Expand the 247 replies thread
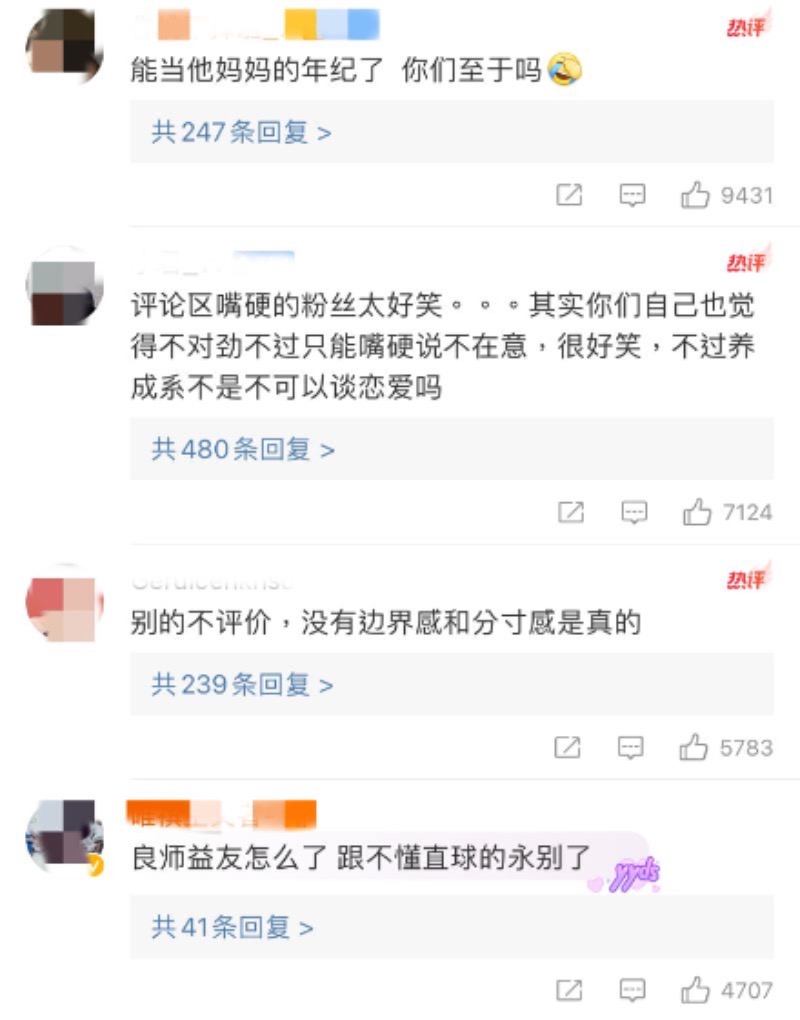 (x=241, y=132)
